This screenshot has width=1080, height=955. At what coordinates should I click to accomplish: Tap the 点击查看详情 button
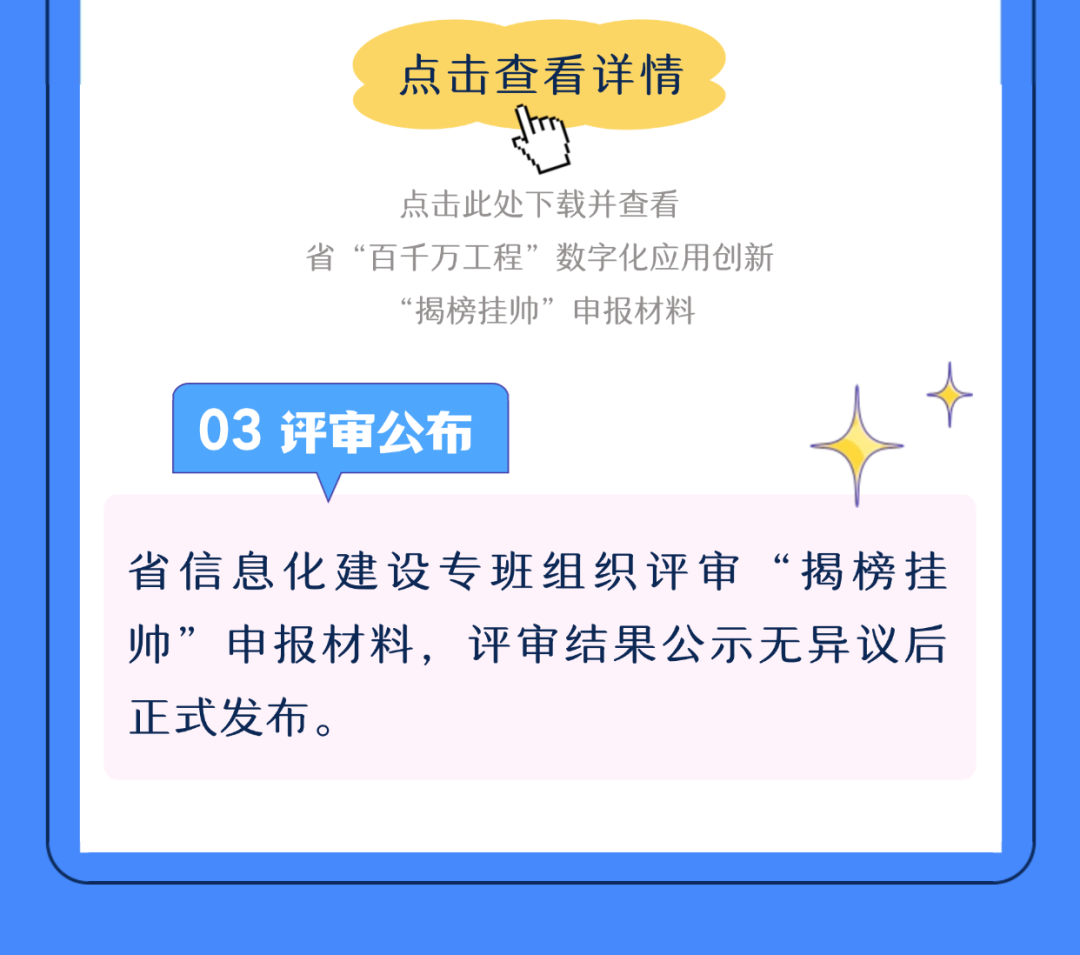coord(539,78)
